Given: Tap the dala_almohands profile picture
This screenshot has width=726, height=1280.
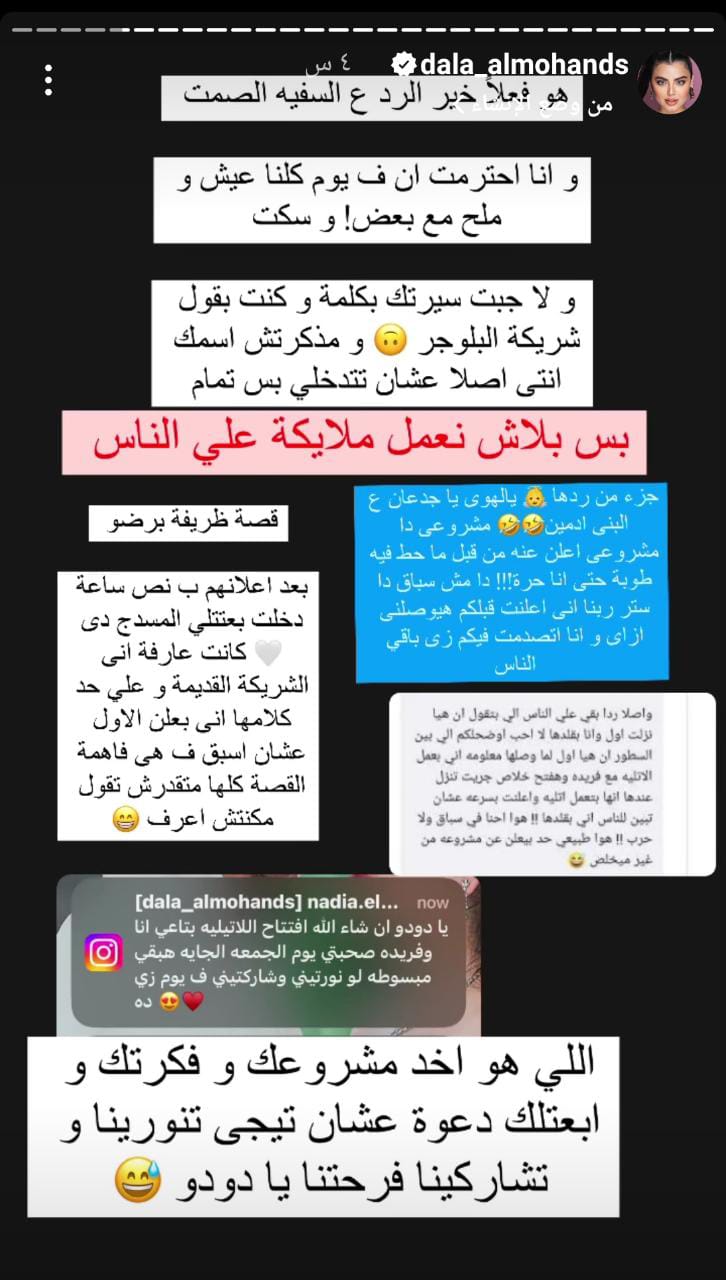Looking at the screenshot, I should (669, 82).
